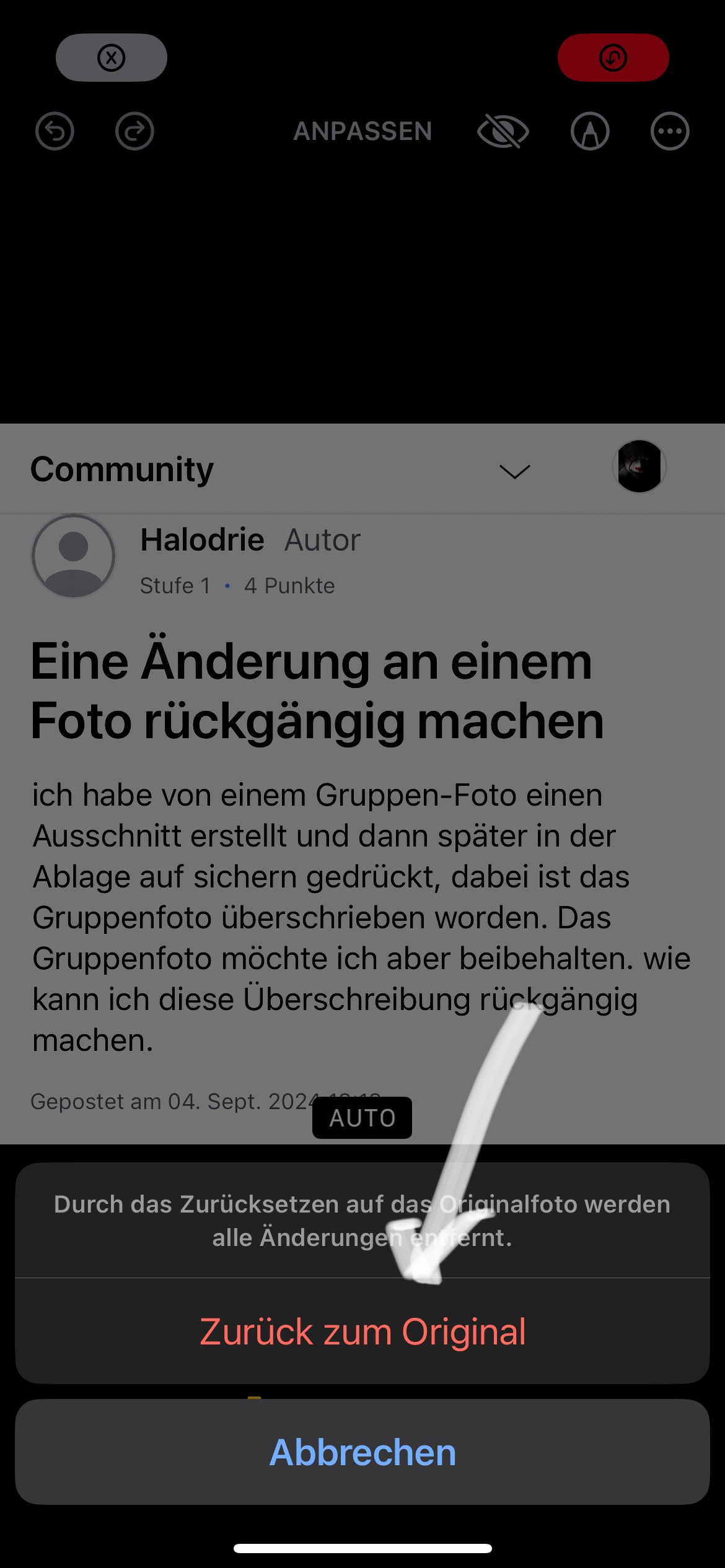Tap the red revert button
This screenshot has width=725, height=1568.
click(613, 58)
